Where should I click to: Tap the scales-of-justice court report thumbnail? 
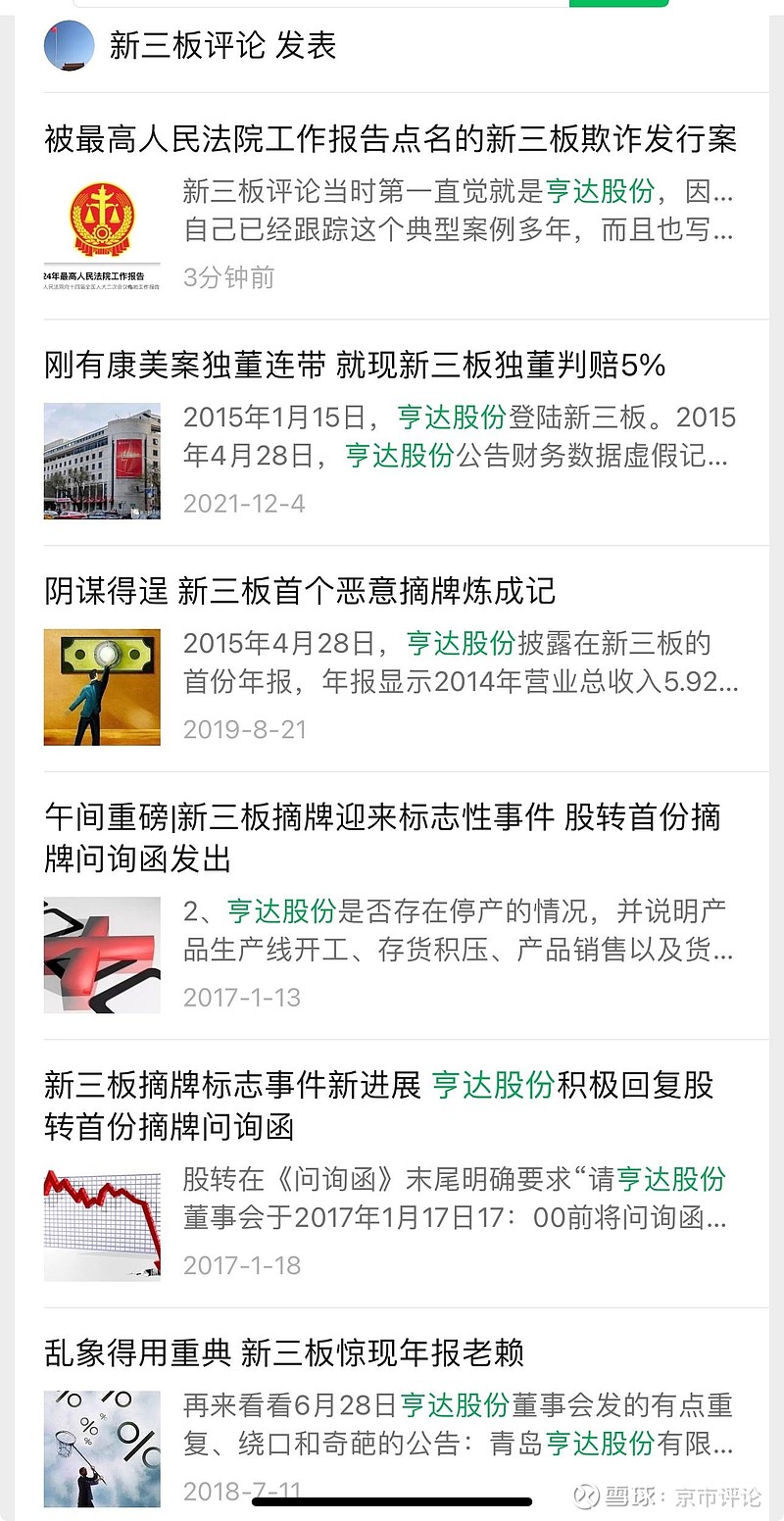[102, 227]
